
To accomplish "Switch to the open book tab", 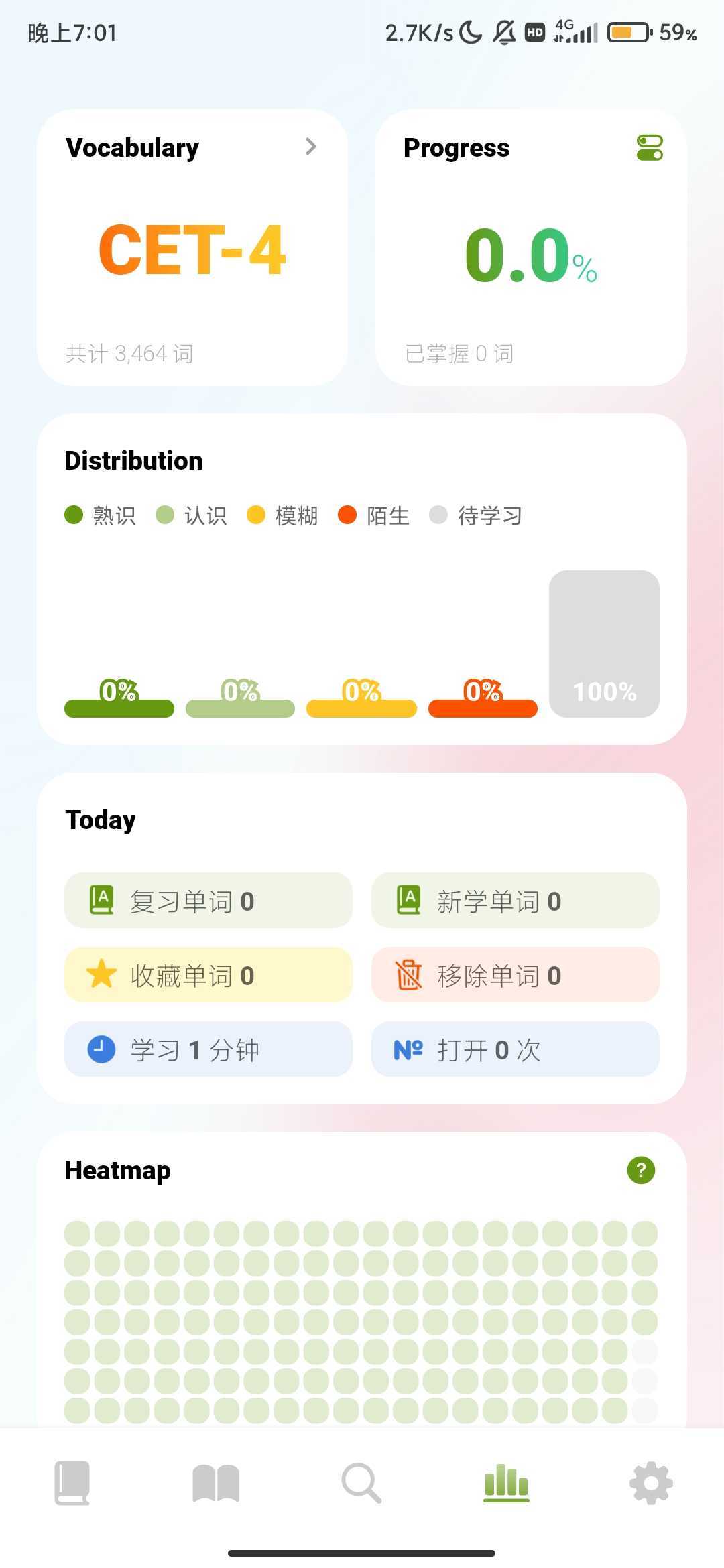I will click(216, 1483).
